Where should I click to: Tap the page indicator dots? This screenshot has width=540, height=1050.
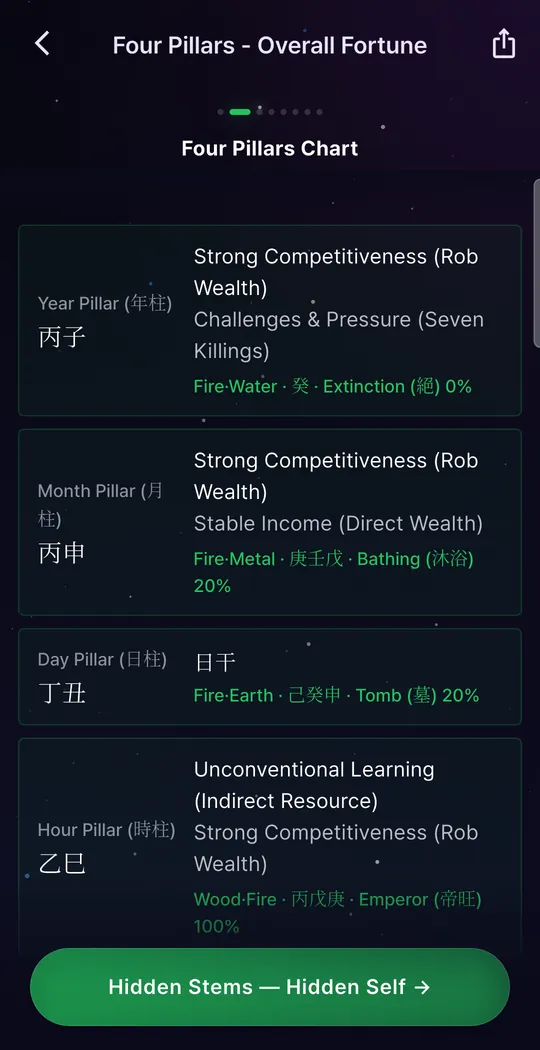point(270,112)
